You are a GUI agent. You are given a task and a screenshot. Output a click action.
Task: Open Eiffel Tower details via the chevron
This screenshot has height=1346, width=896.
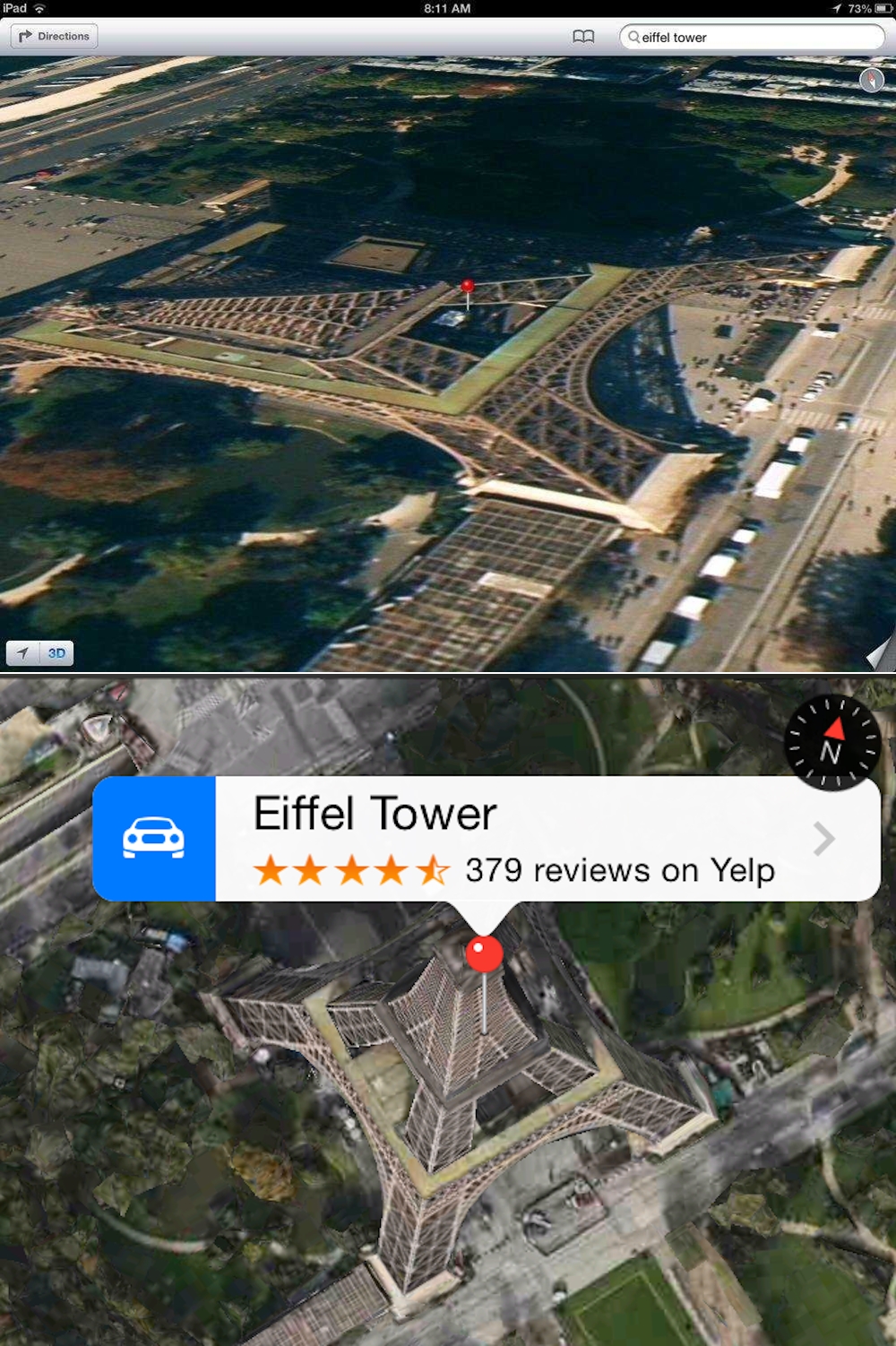coord(824,839)
